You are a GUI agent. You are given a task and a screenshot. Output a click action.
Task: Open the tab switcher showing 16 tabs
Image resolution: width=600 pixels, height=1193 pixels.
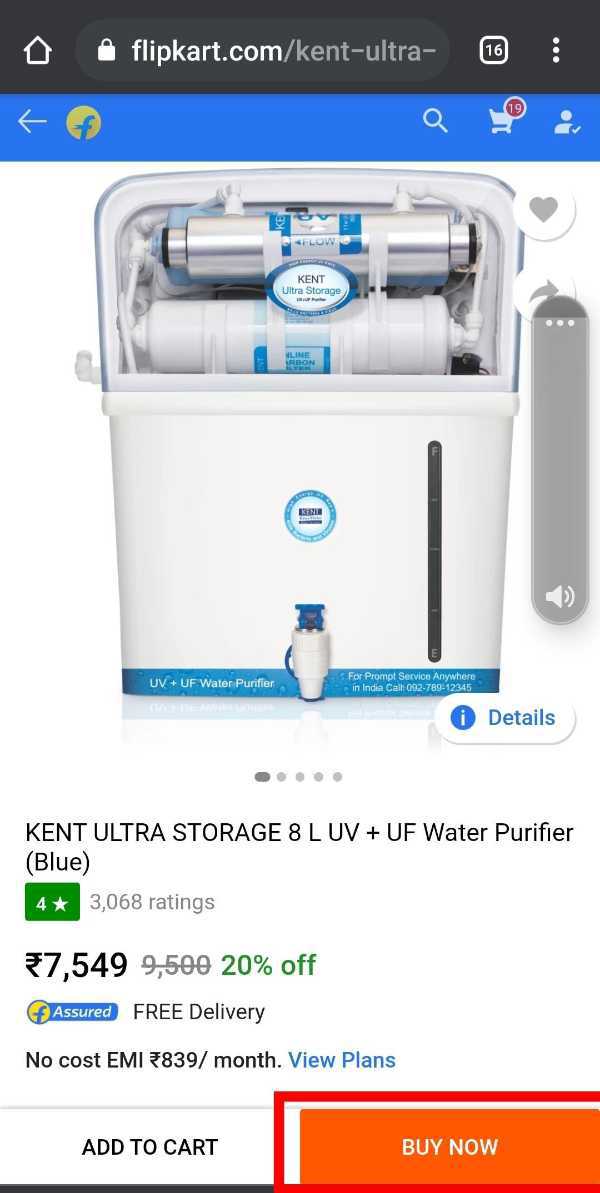click(x=494, y=50)
